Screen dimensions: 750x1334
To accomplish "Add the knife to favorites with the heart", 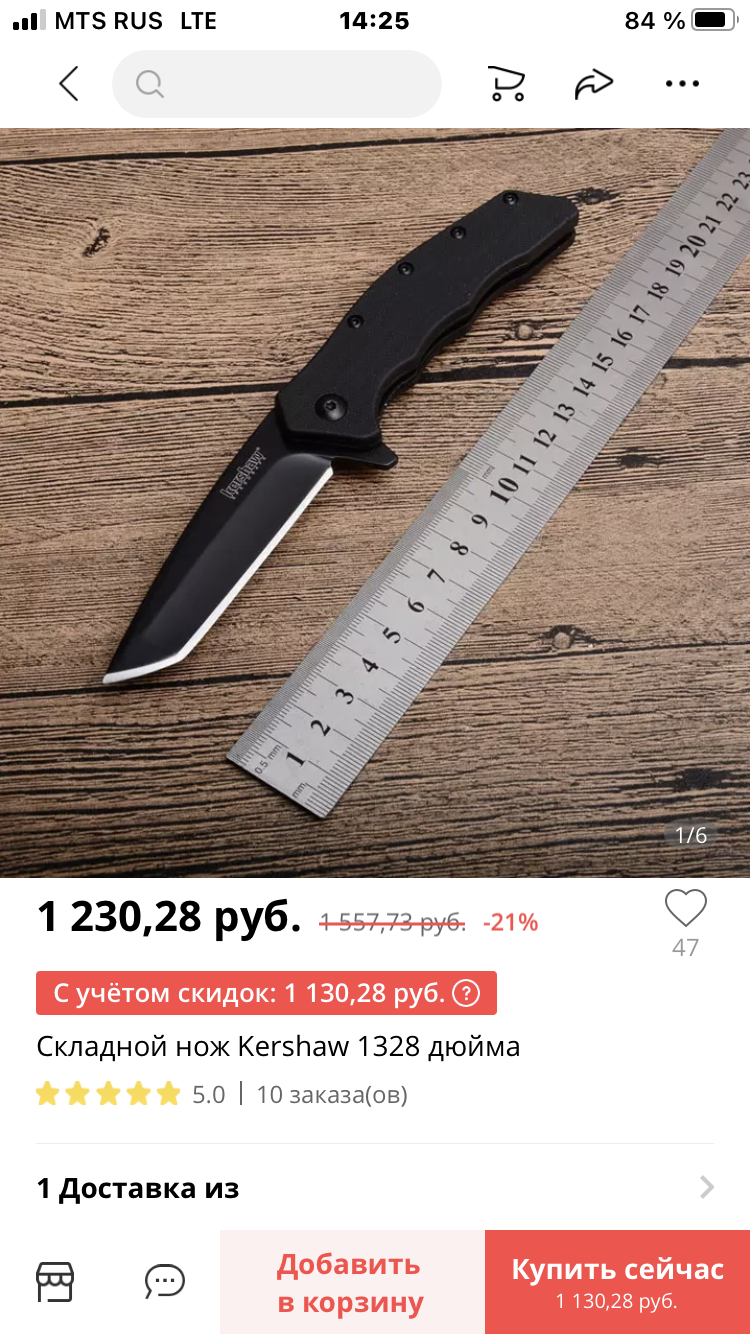I will (686, 909).
